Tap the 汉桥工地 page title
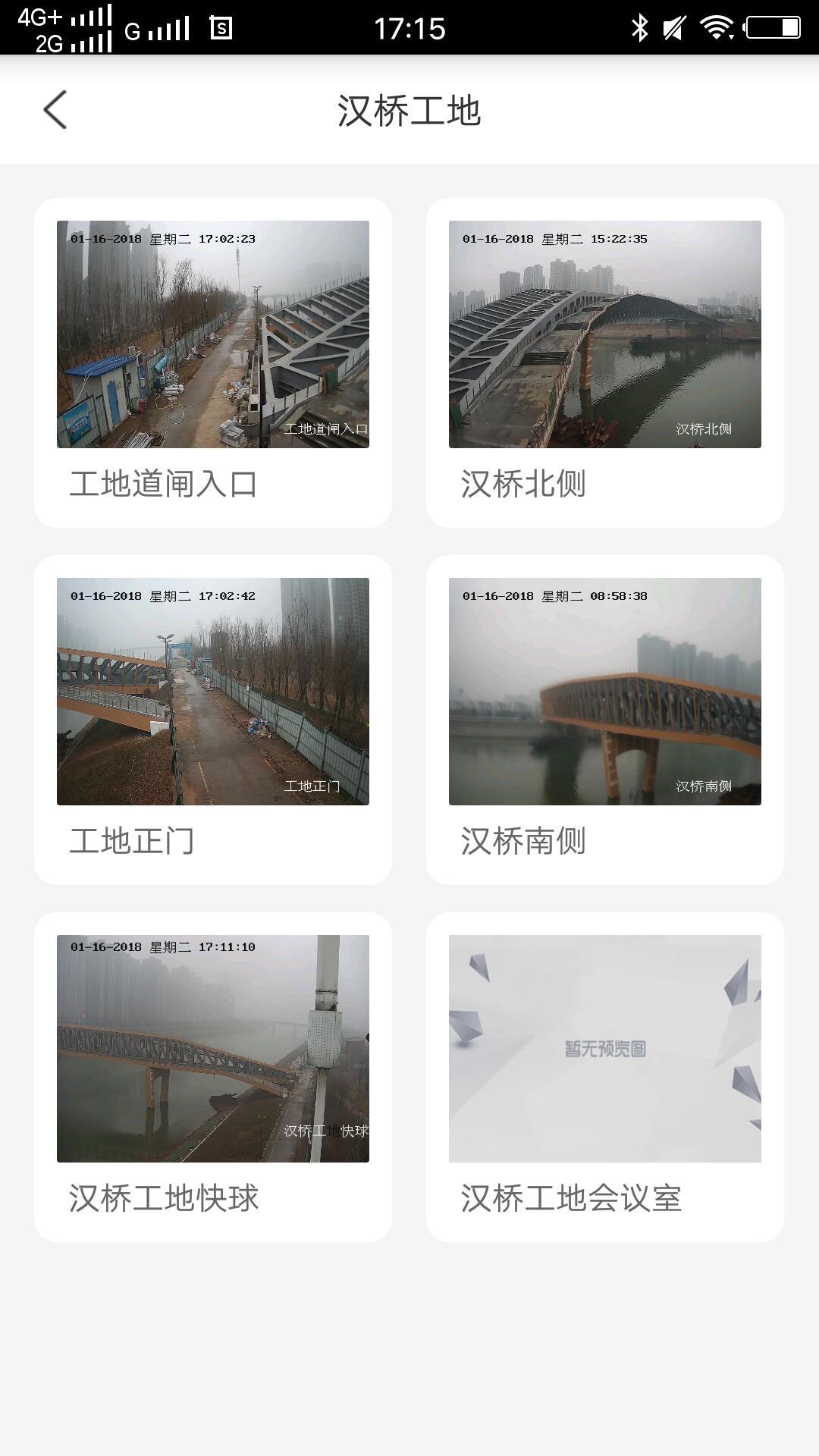 click(409, 110)
